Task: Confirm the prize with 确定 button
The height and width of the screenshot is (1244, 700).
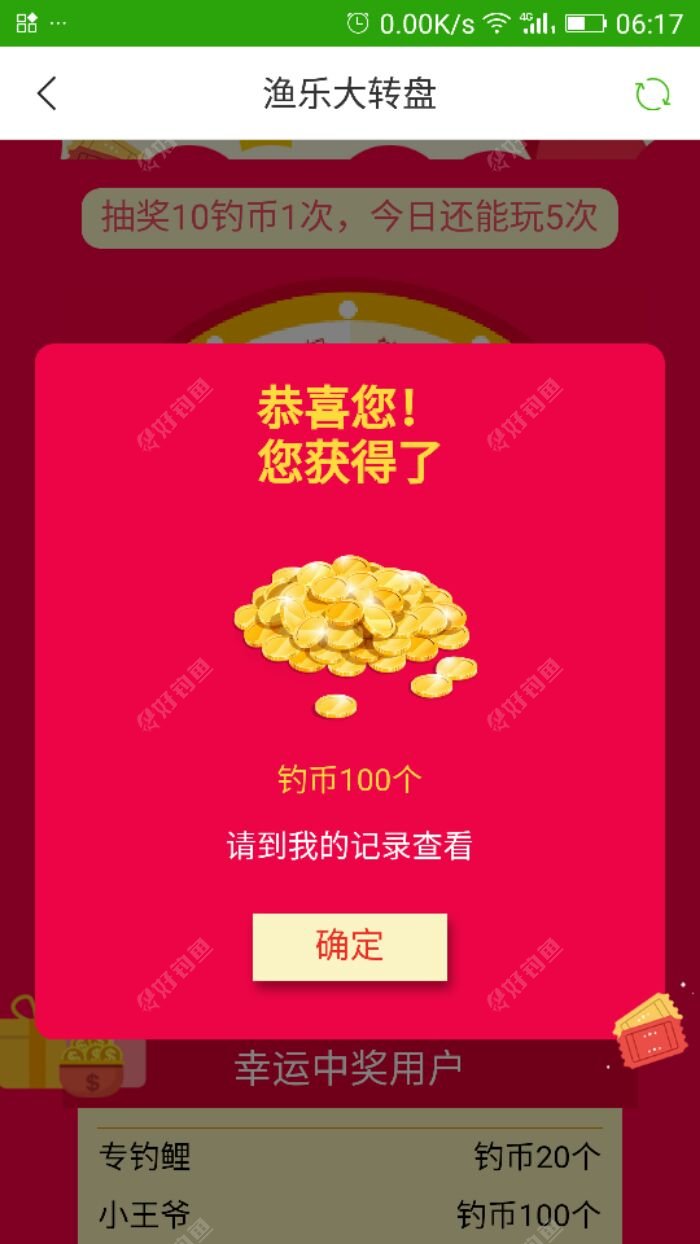Action: click(x=349, y=946)
